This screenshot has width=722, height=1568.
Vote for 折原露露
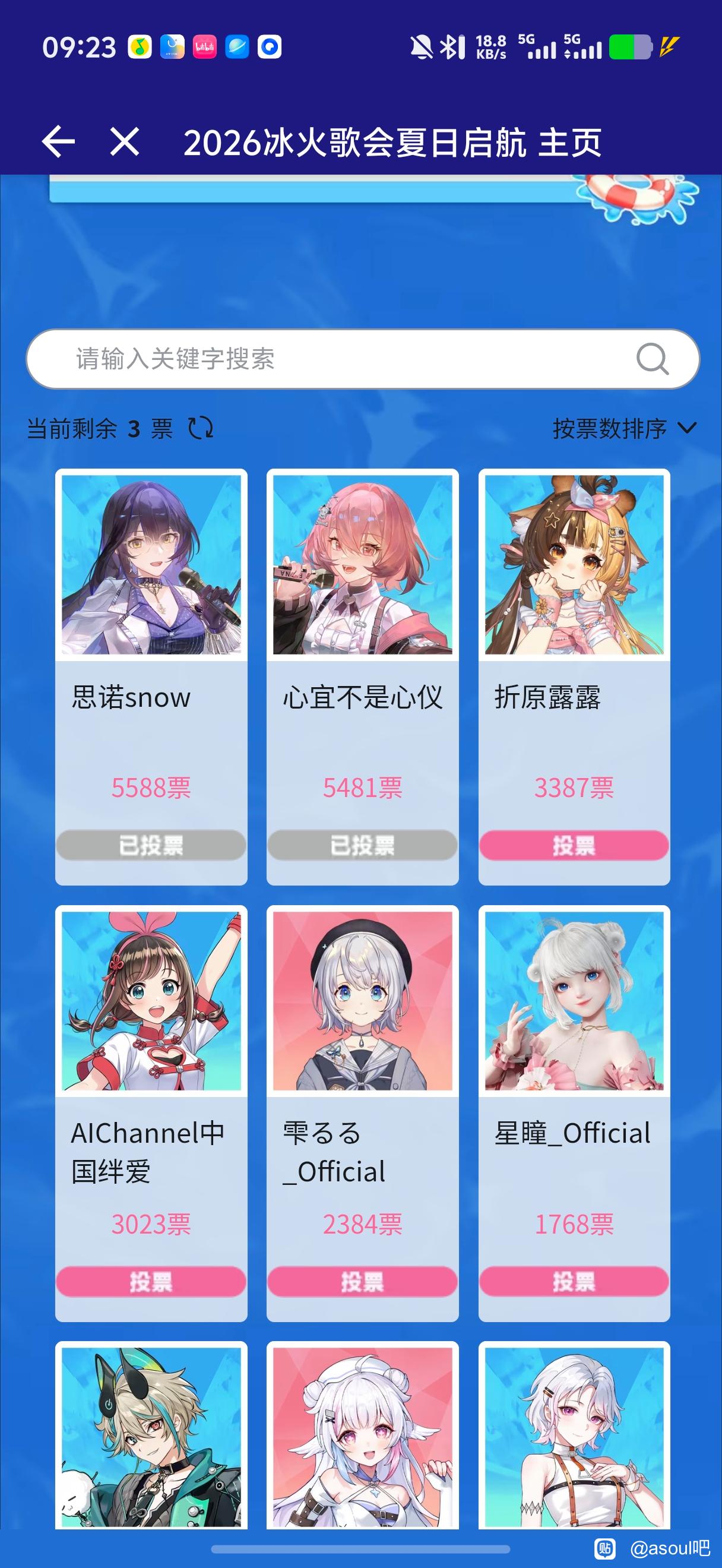(574, 846)
